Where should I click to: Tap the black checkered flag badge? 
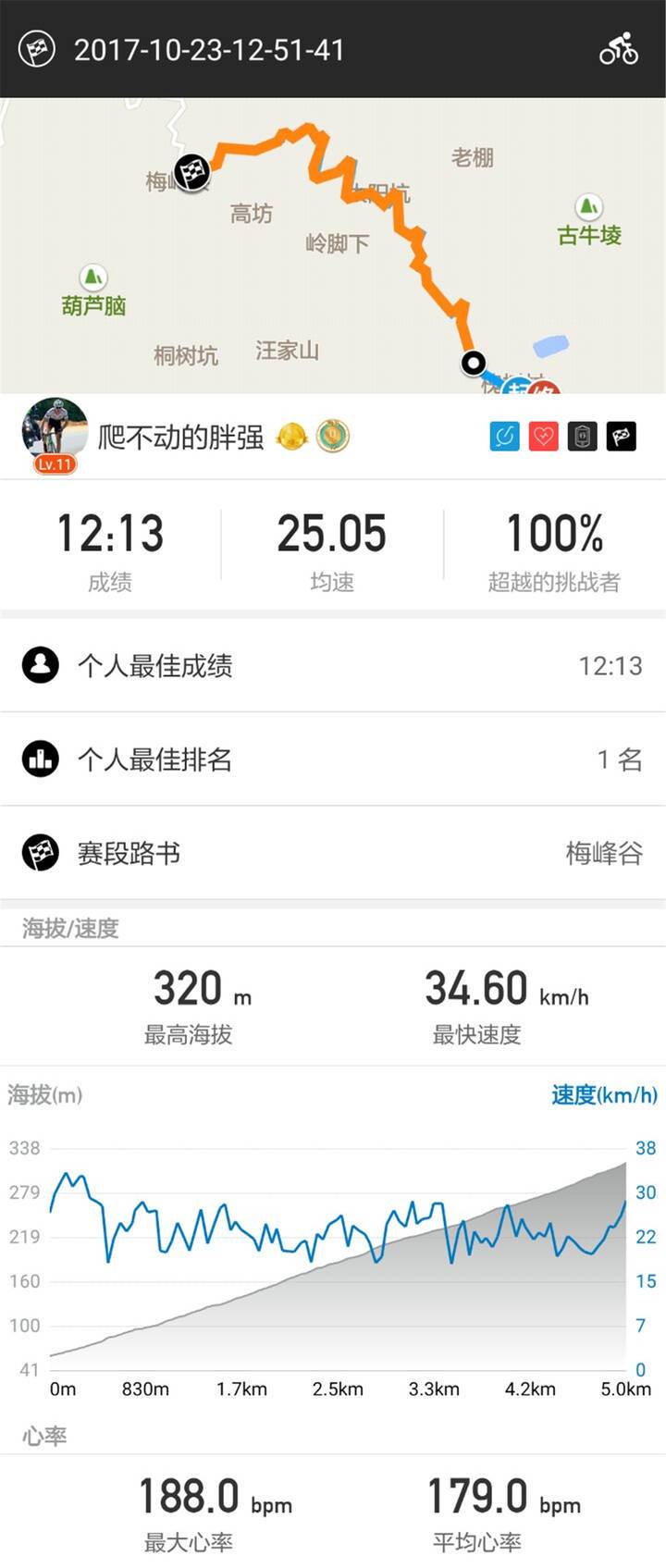click(621, 436)
